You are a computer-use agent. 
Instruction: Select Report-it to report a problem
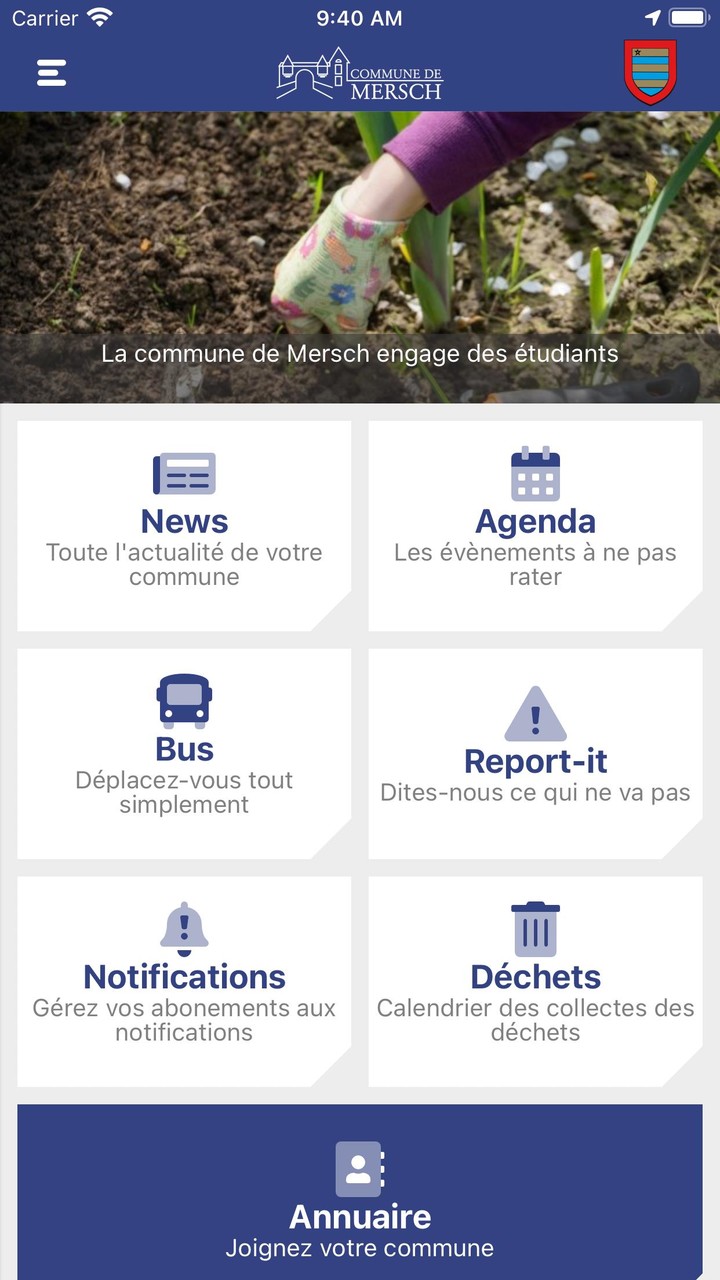point(535,753)
